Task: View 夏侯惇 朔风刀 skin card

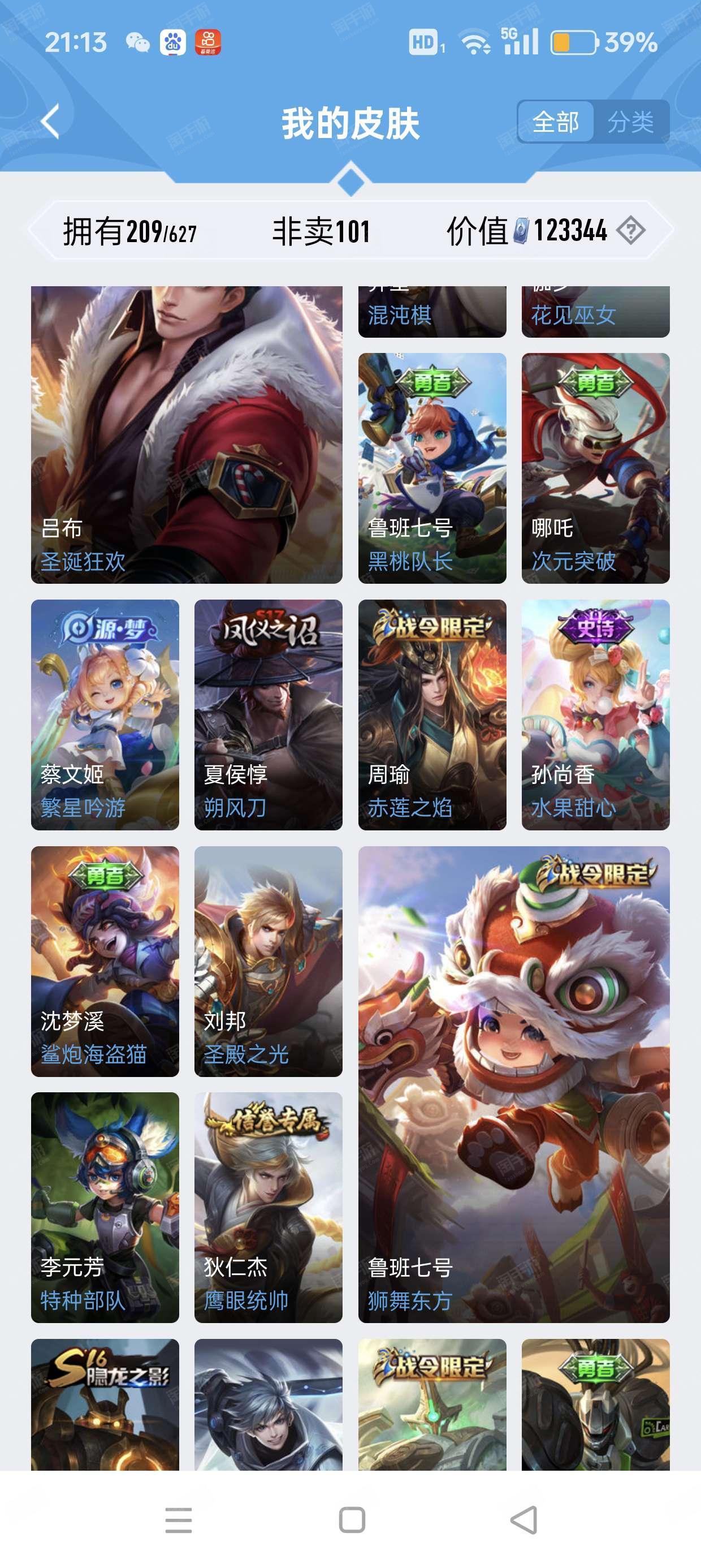Action: (x=269, y=714)
